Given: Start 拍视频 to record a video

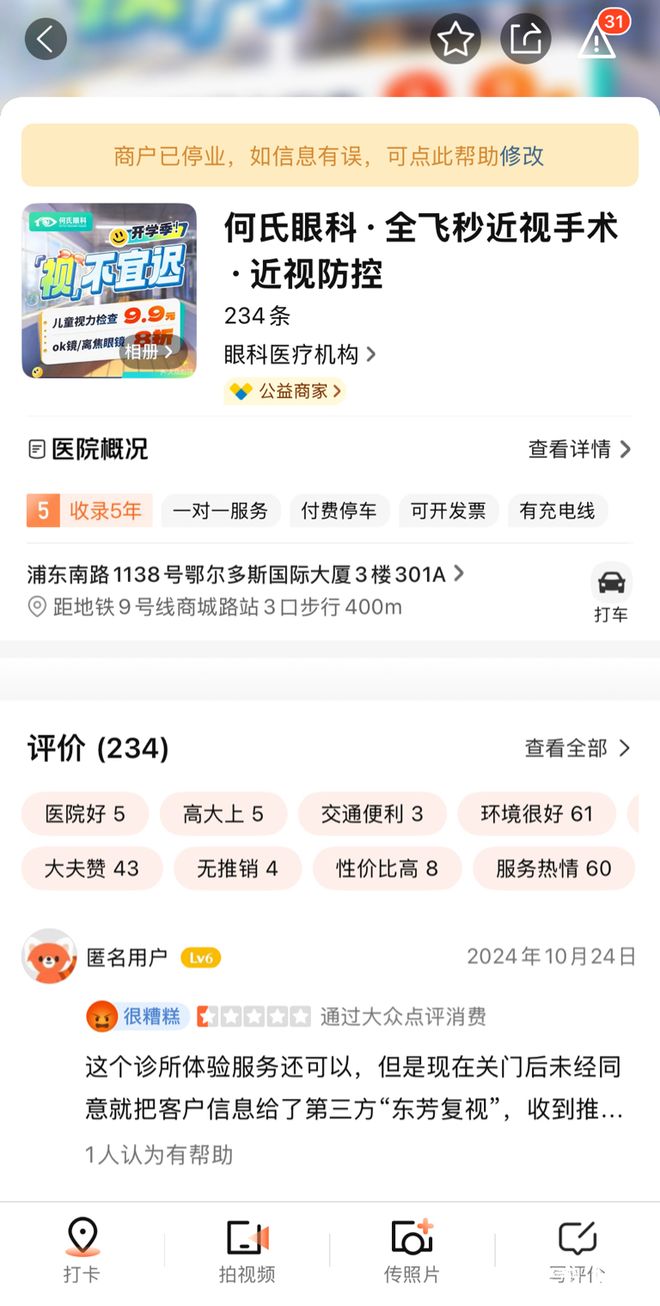Looking at the screenshot, I should [247, 1250].
